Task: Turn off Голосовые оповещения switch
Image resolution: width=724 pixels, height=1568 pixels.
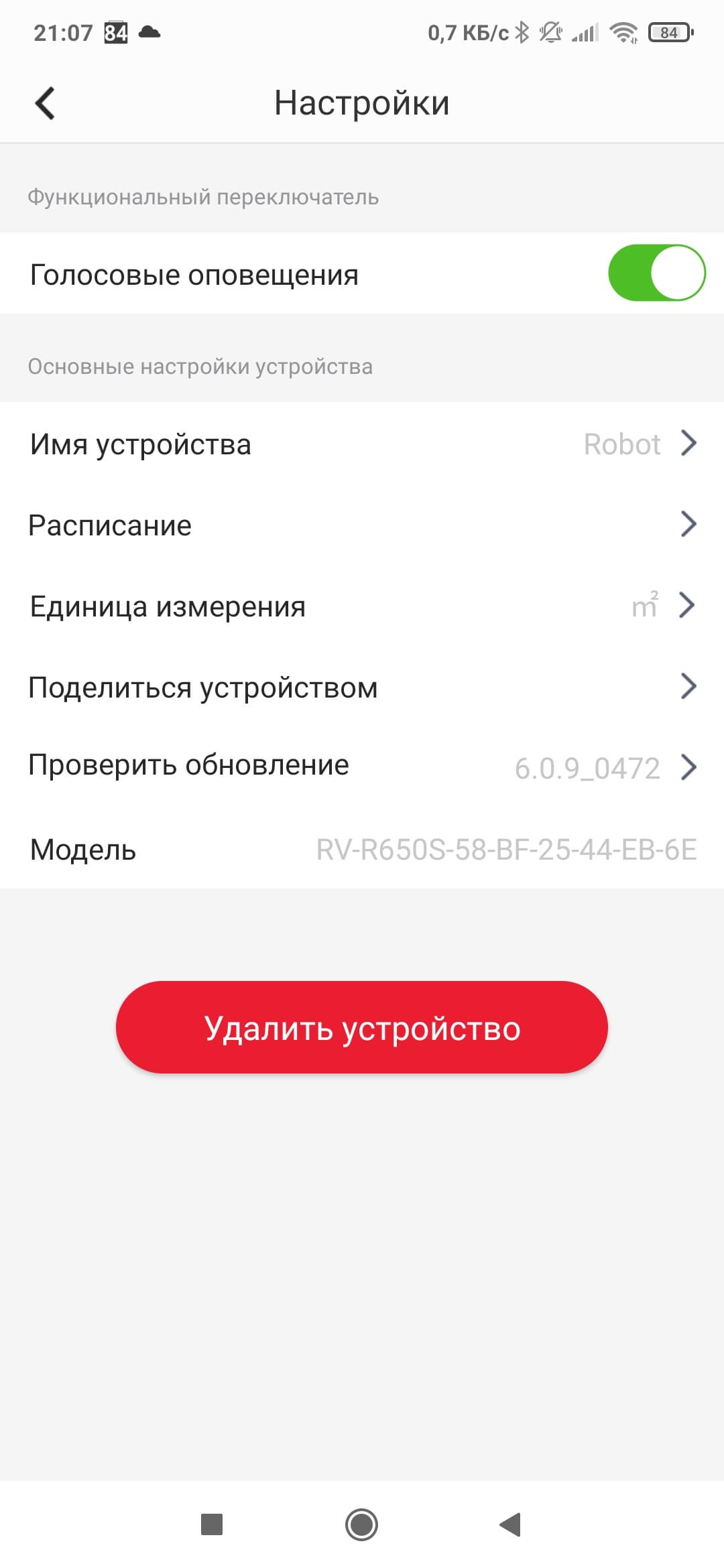Action: 656,273
